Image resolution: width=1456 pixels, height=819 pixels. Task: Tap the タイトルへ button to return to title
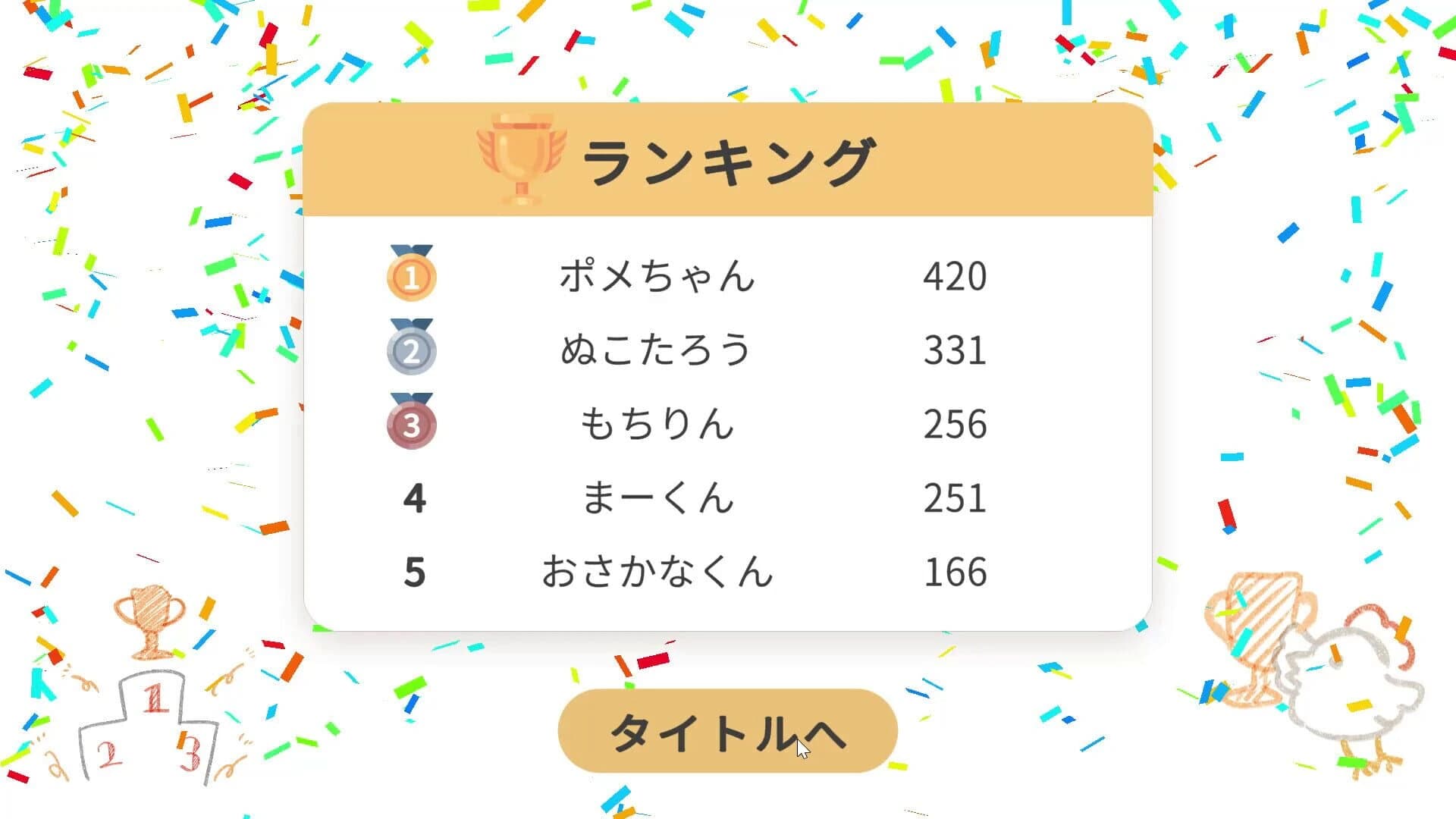tap(727, 732)
